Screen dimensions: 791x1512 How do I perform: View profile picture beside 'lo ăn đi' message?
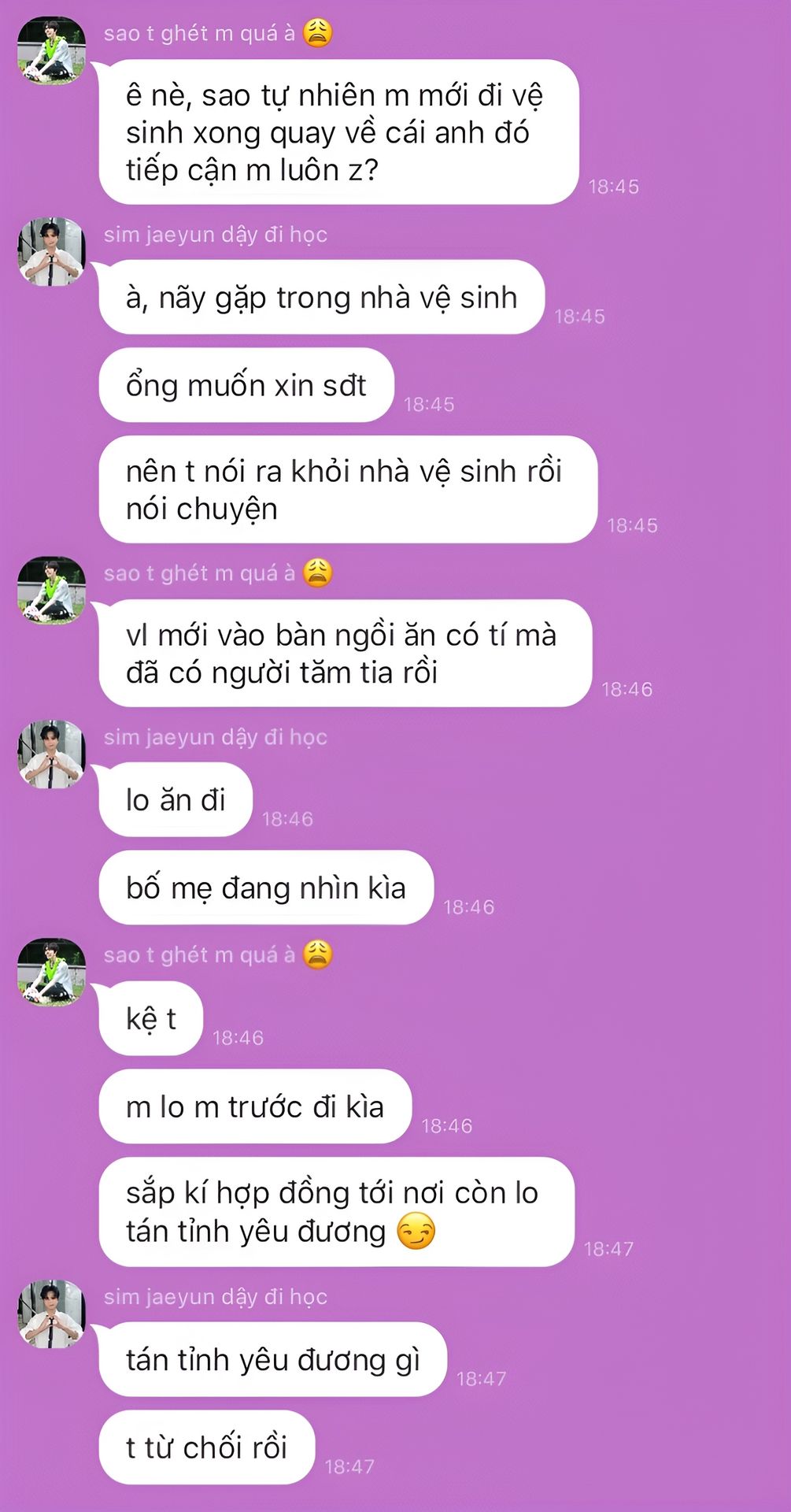click(52, 754)
